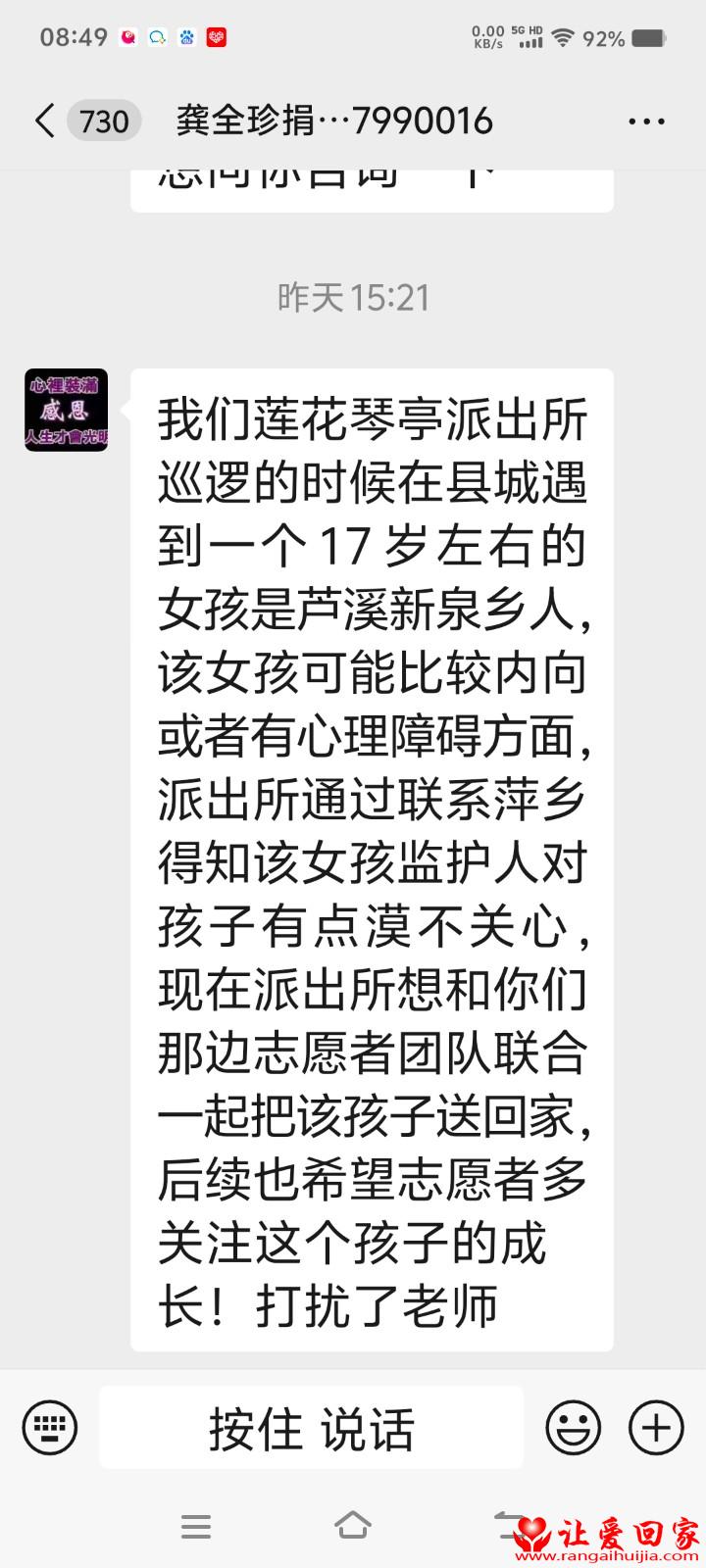Open the emoji sticker panel
Screen dimensions: 706x1568
pos(574,1428)
